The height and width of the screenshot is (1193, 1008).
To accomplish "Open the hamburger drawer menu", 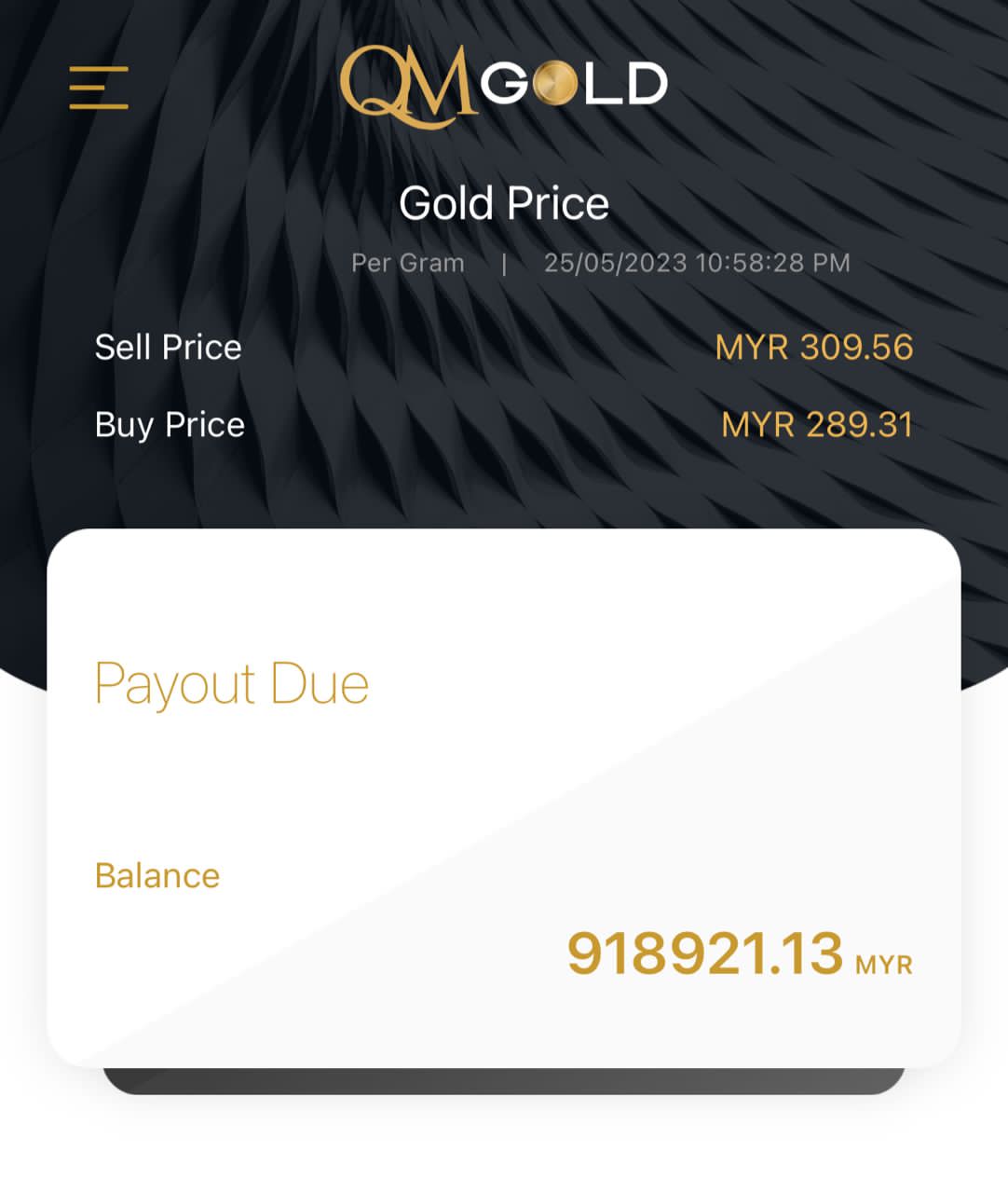I will (x=99, y=88).
